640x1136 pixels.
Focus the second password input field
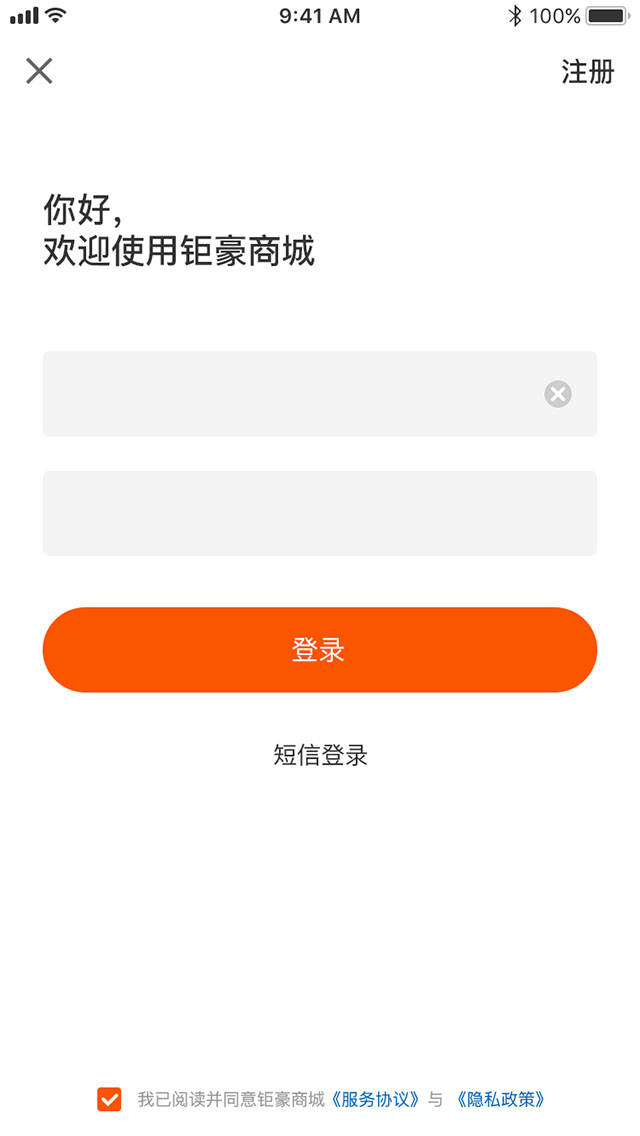pyautogui.click(x=319, y=513)
